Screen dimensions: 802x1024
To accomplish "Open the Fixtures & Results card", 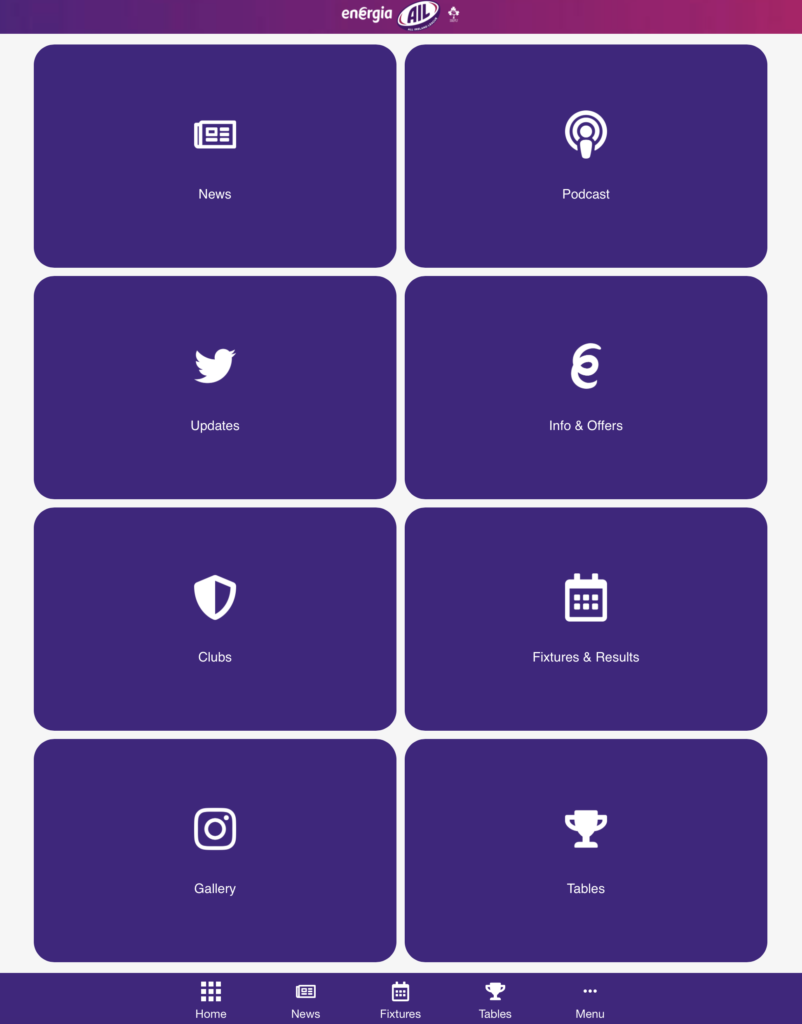I will [586, 619].
